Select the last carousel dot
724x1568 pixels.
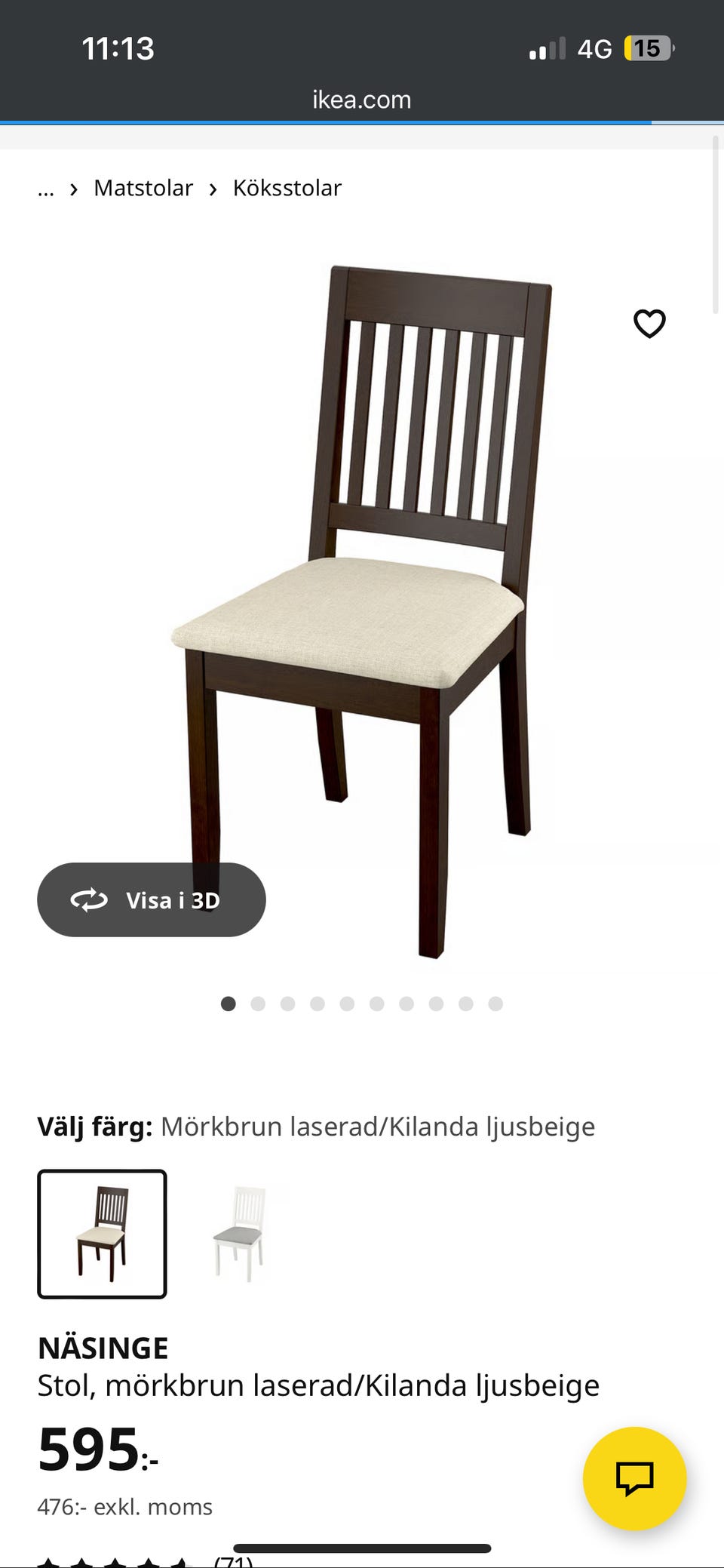pyautogui.click(x=495, y=1004)
